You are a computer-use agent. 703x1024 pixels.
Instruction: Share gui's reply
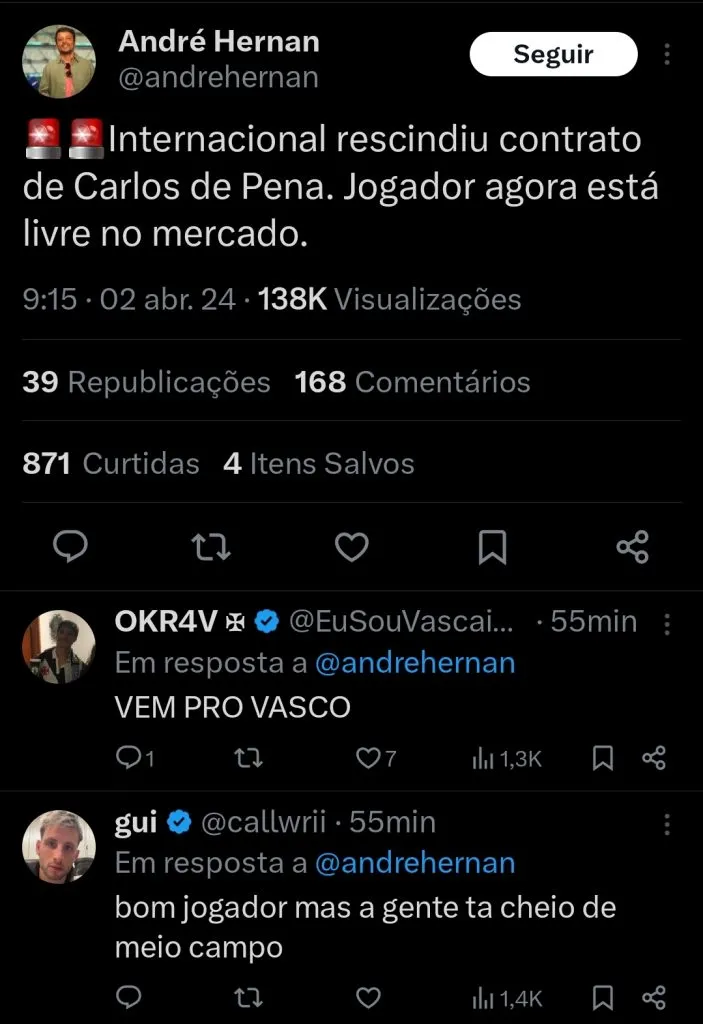(654, 997)
